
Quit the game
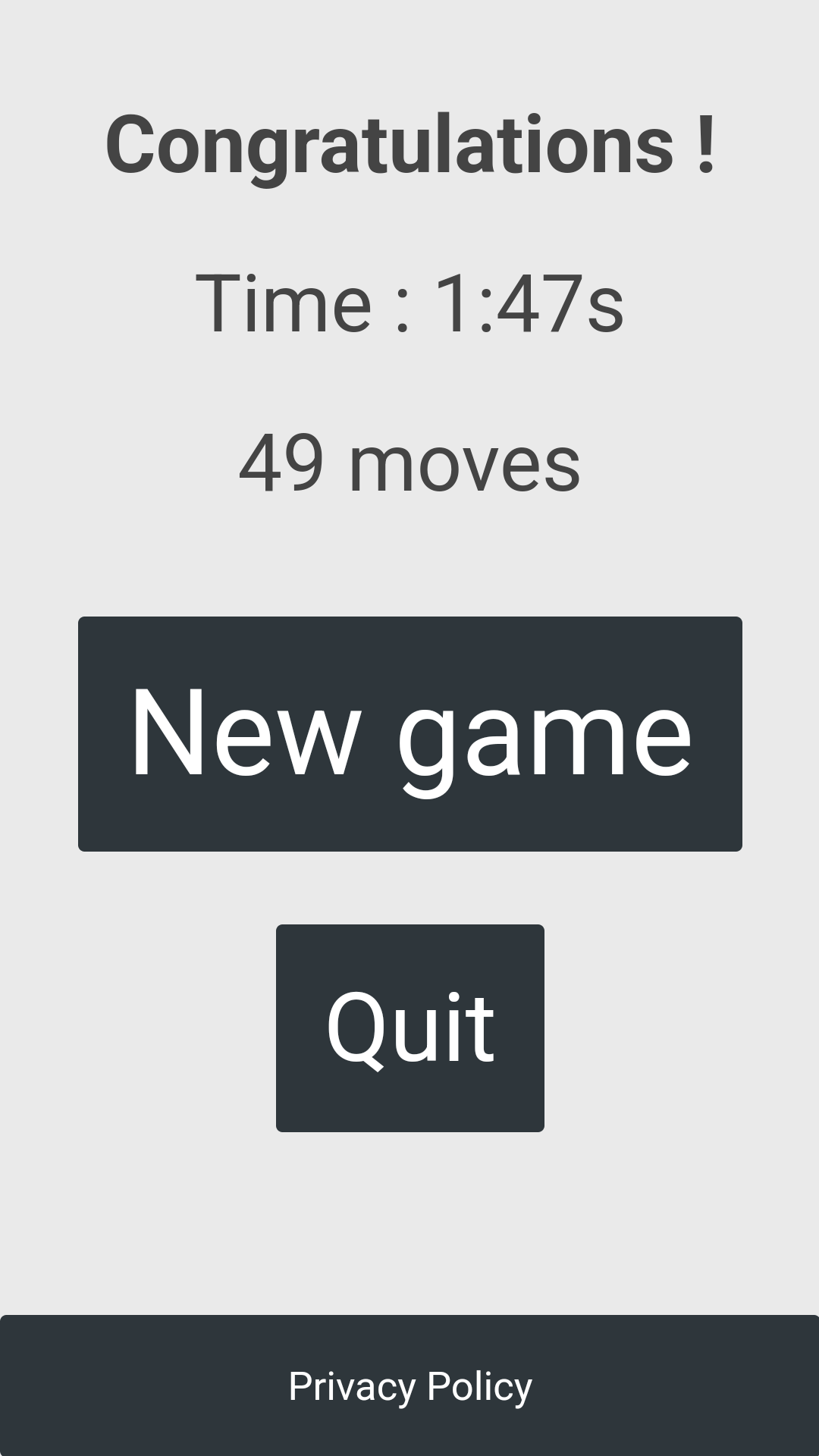pos(409,1028)
